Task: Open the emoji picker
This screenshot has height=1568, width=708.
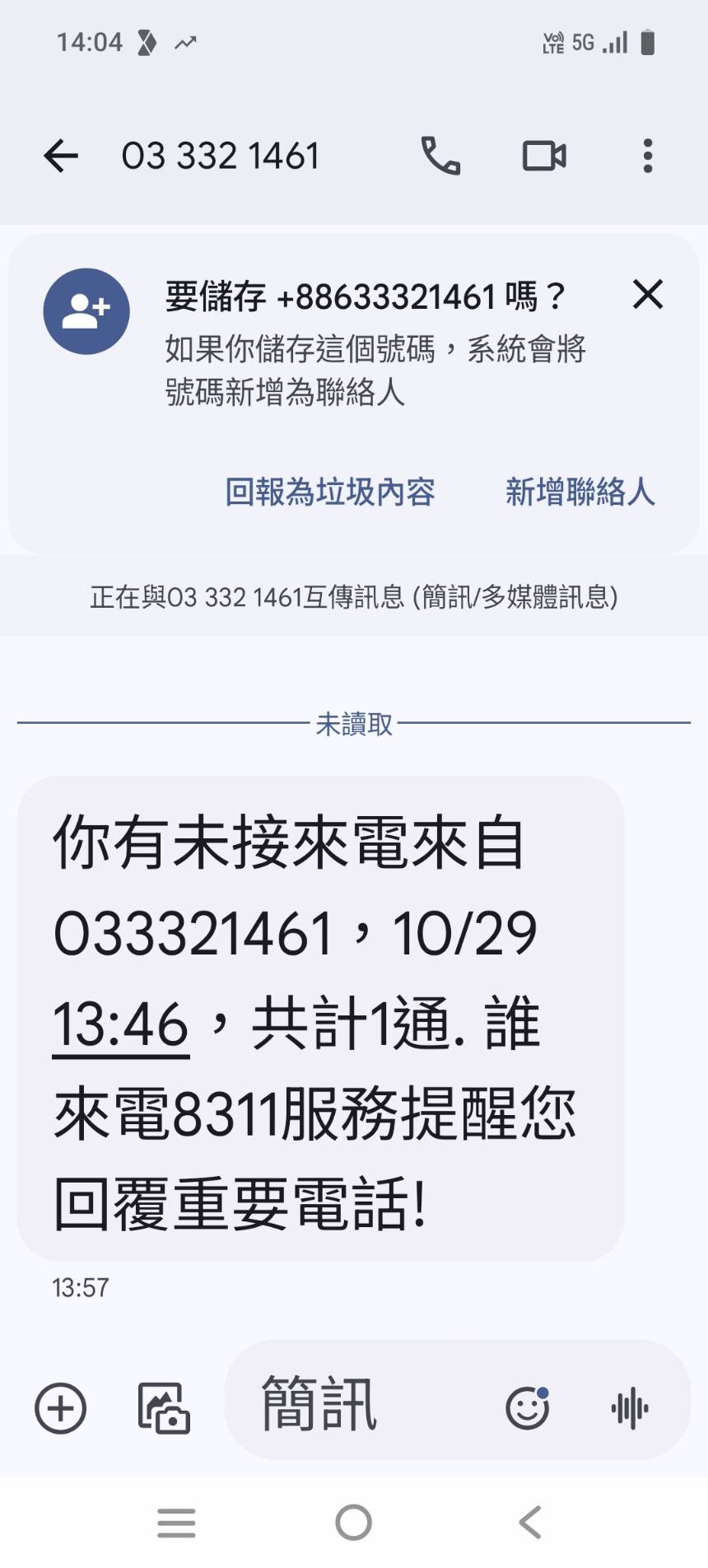Action: click(x=527, y=1407)
